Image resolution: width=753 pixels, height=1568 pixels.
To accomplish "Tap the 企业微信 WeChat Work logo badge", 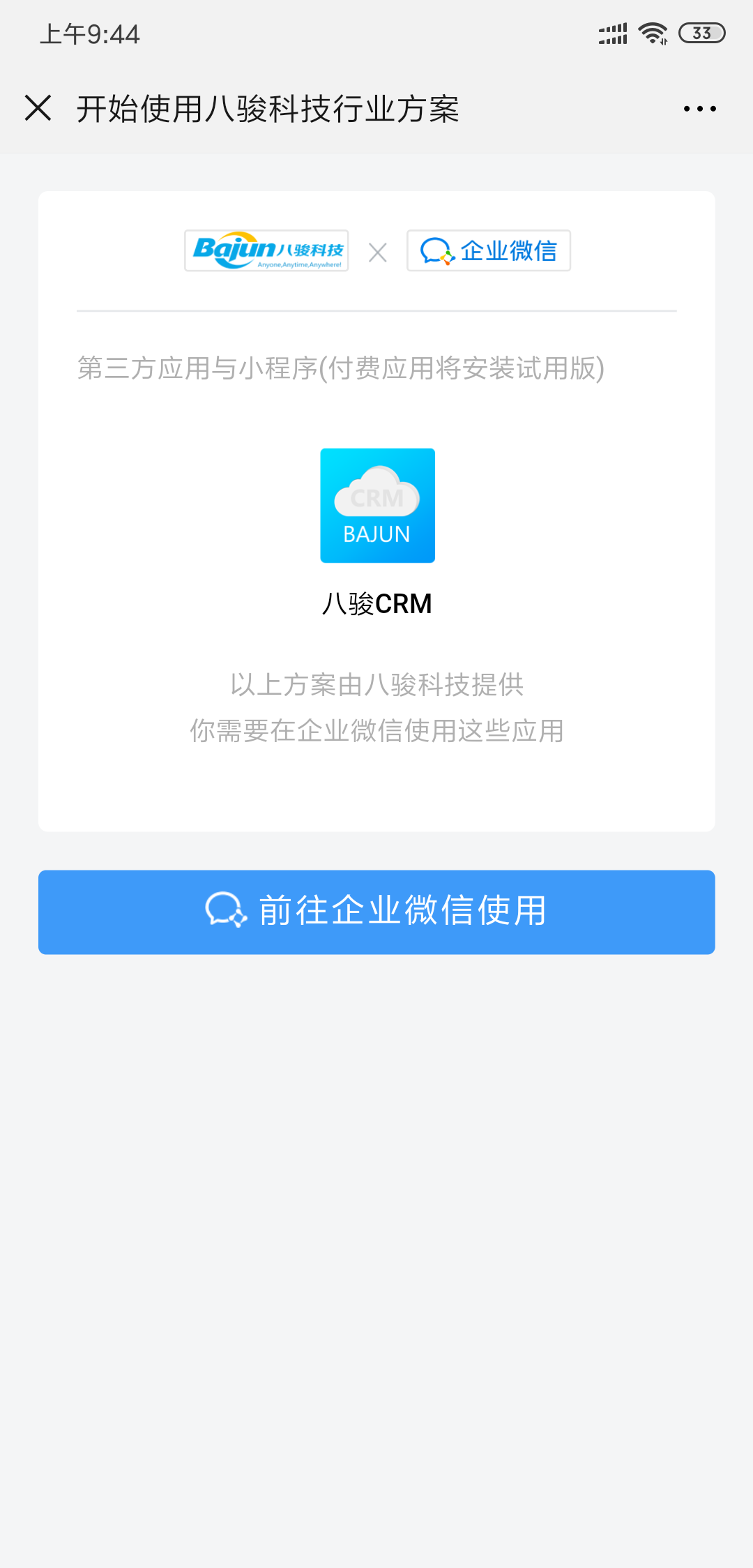I will (488, 250).
